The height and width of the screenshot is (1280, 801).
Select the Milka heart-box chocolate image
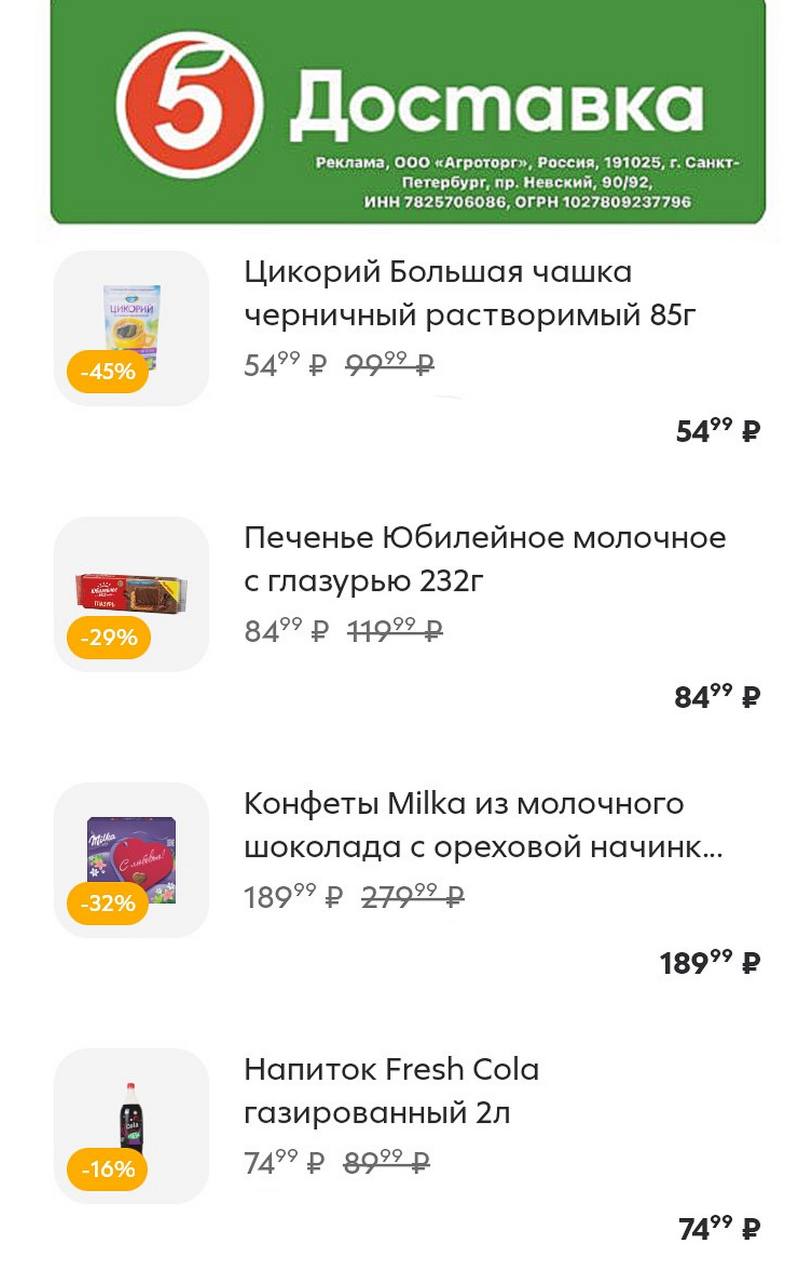pos(130,855)
